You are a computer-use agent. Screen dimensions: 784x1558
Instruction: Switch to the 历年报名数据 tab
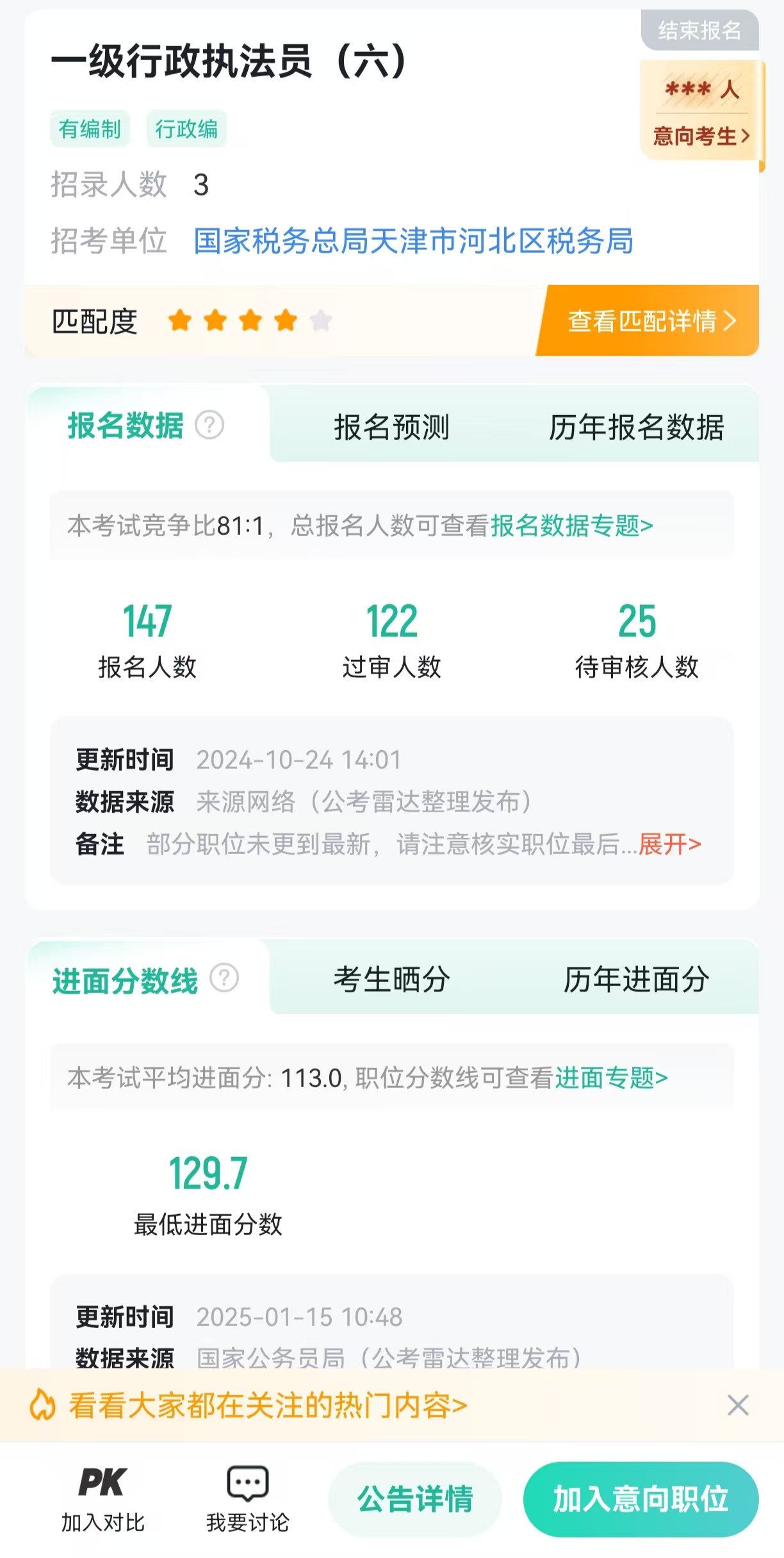click(636, 427)
